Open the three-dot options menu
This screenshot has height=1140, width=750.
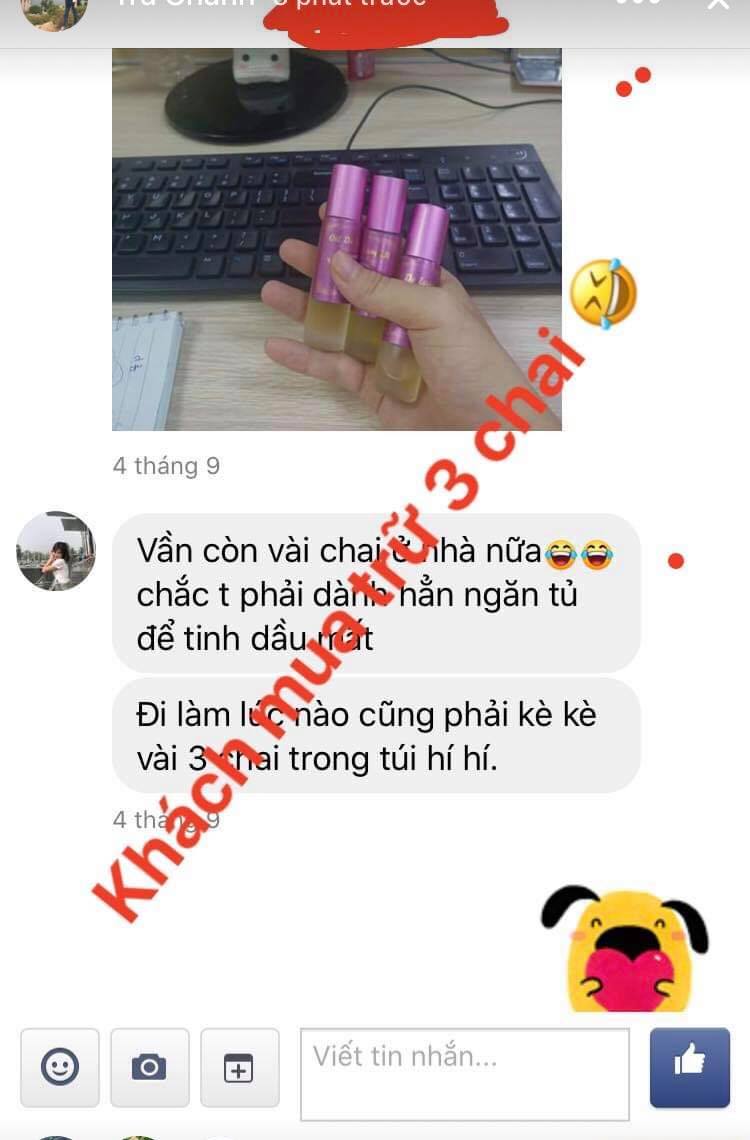pos(640,4)
